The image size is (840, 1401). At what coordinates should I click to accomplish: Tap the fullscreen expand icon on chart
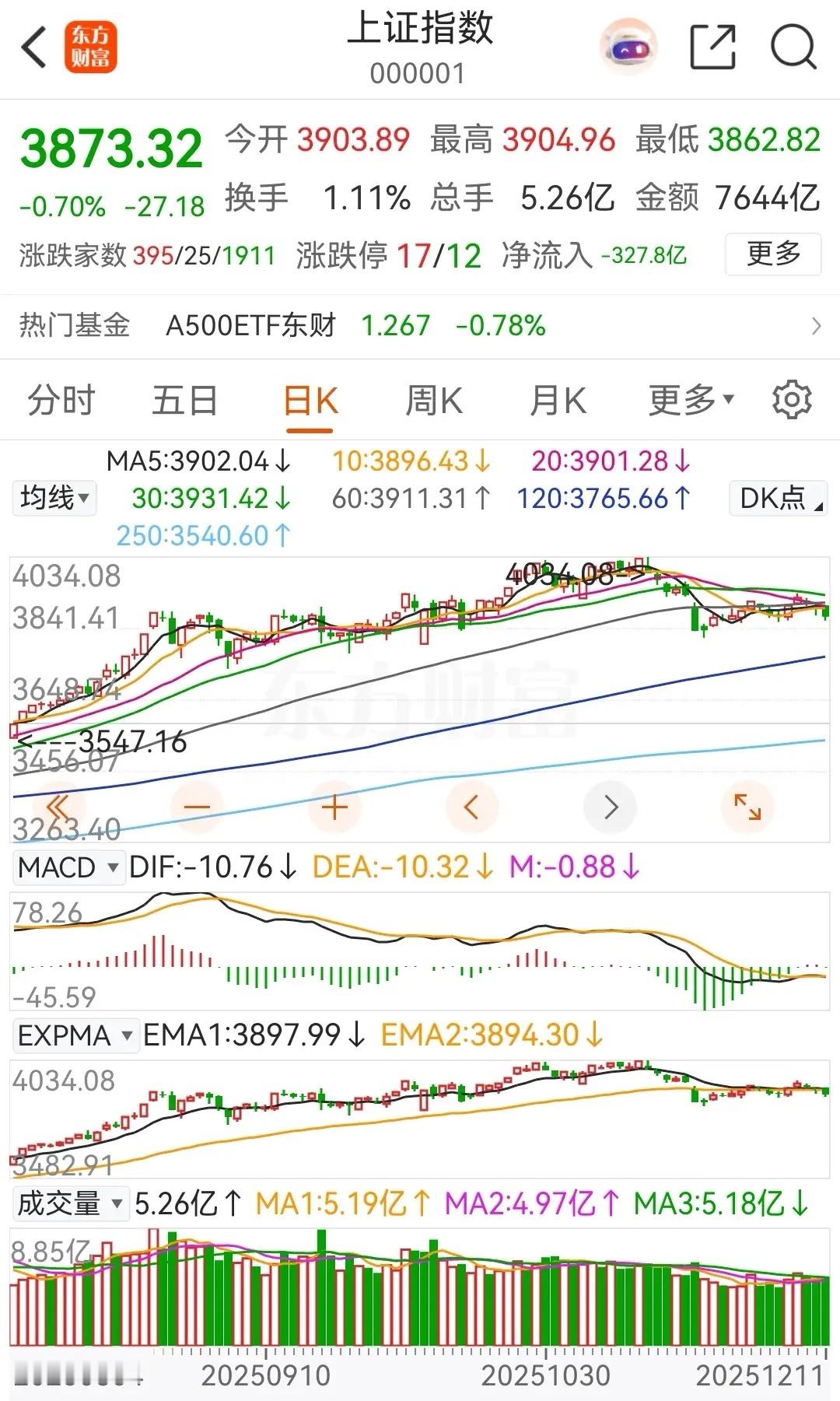[x=749, y=807]
